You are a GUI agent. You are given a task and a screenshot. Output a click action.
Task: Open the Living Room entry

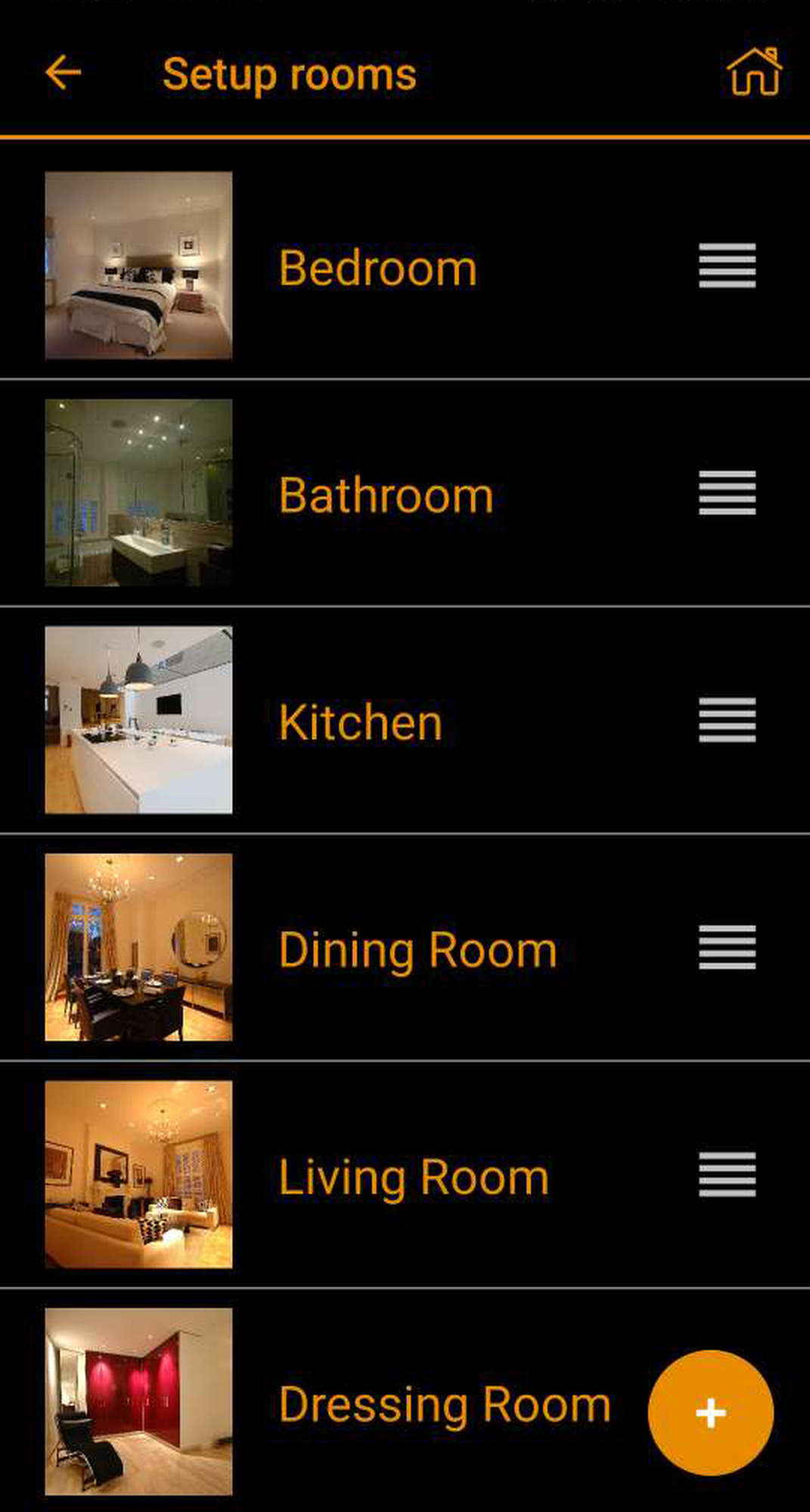[413, 1176]
